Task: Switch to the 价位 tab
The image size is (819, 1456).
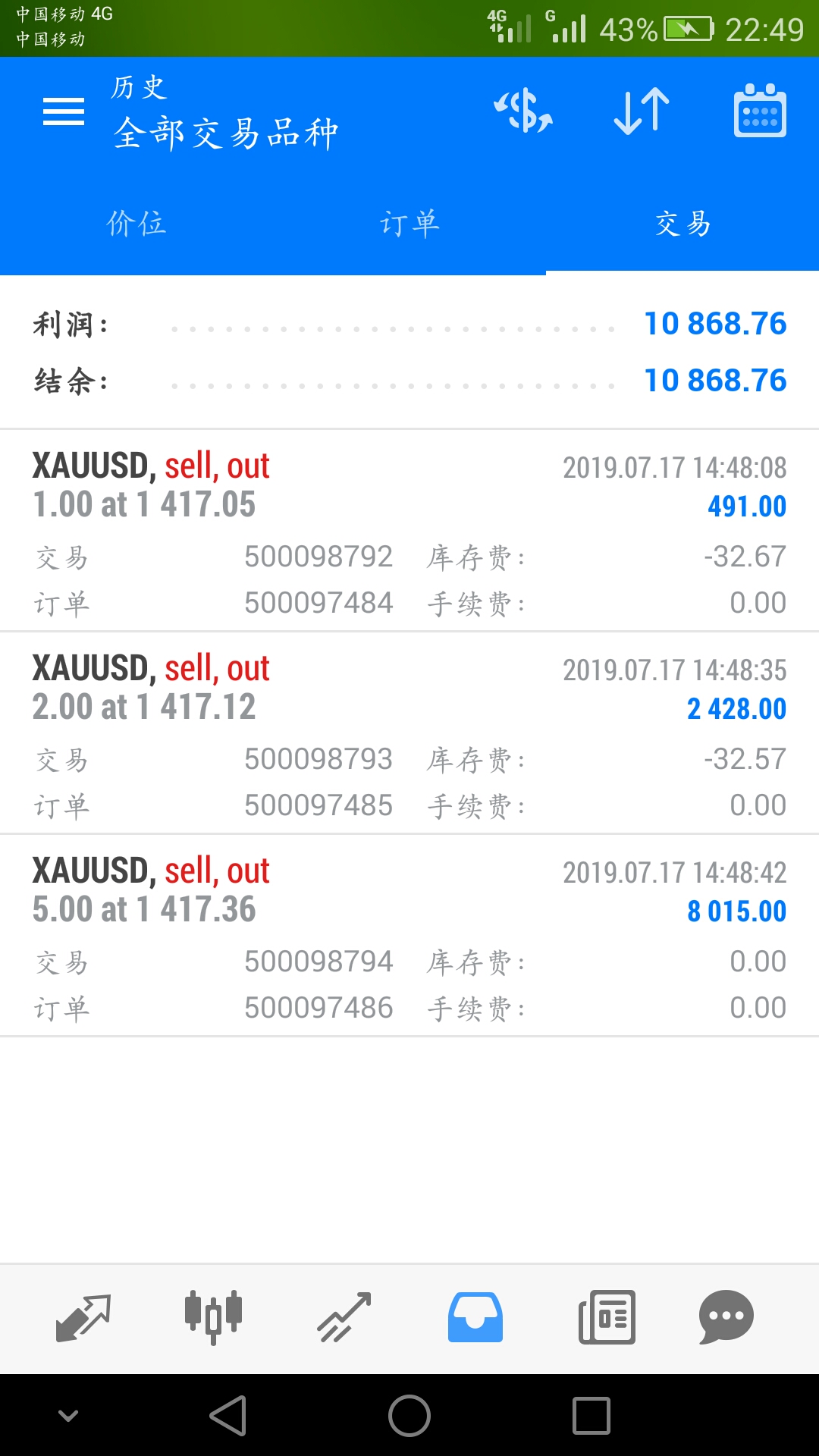Action: 136,224
